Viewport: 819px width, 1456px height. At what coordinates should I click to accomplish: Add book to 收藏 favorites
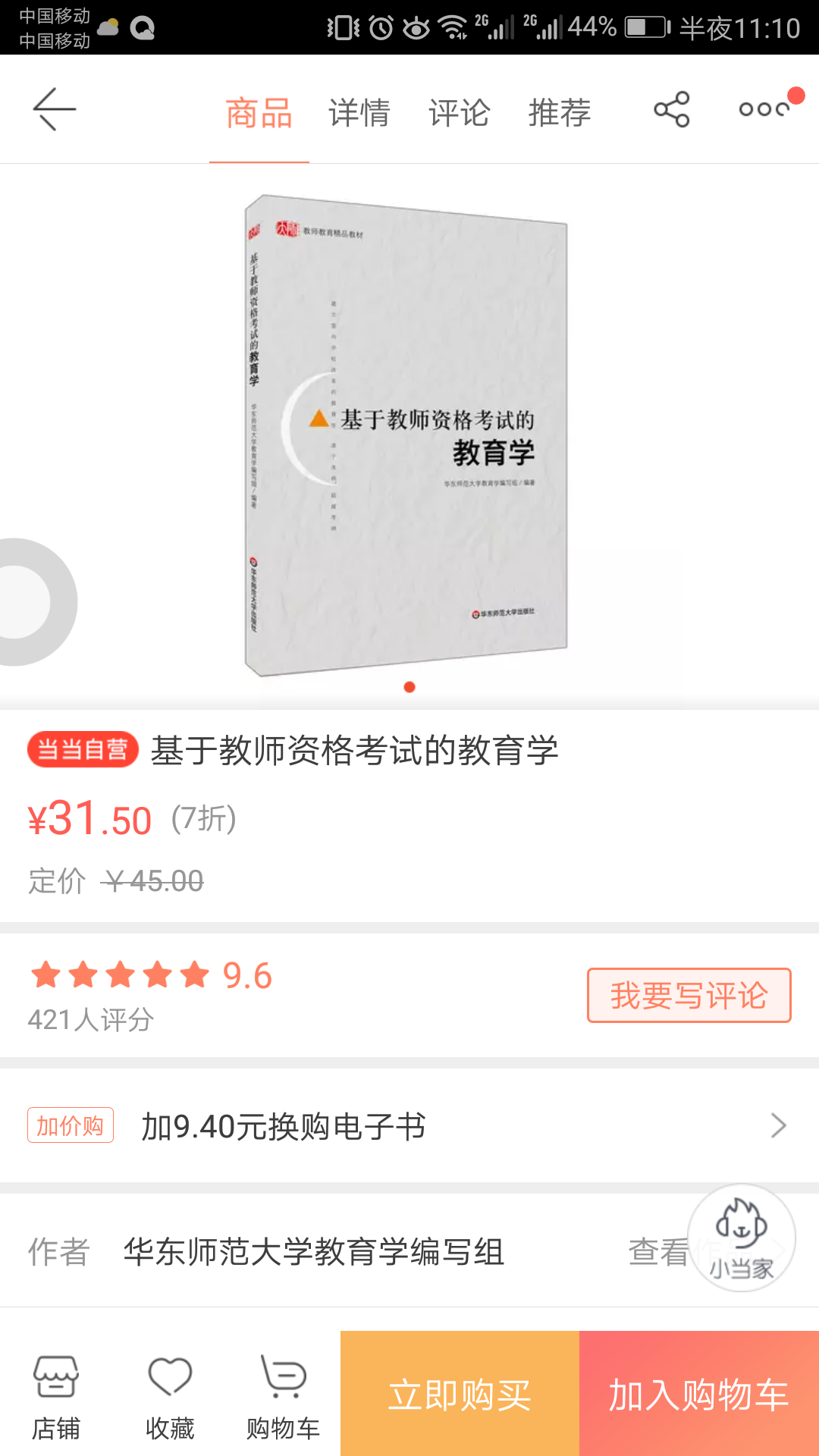(170, 1397)
